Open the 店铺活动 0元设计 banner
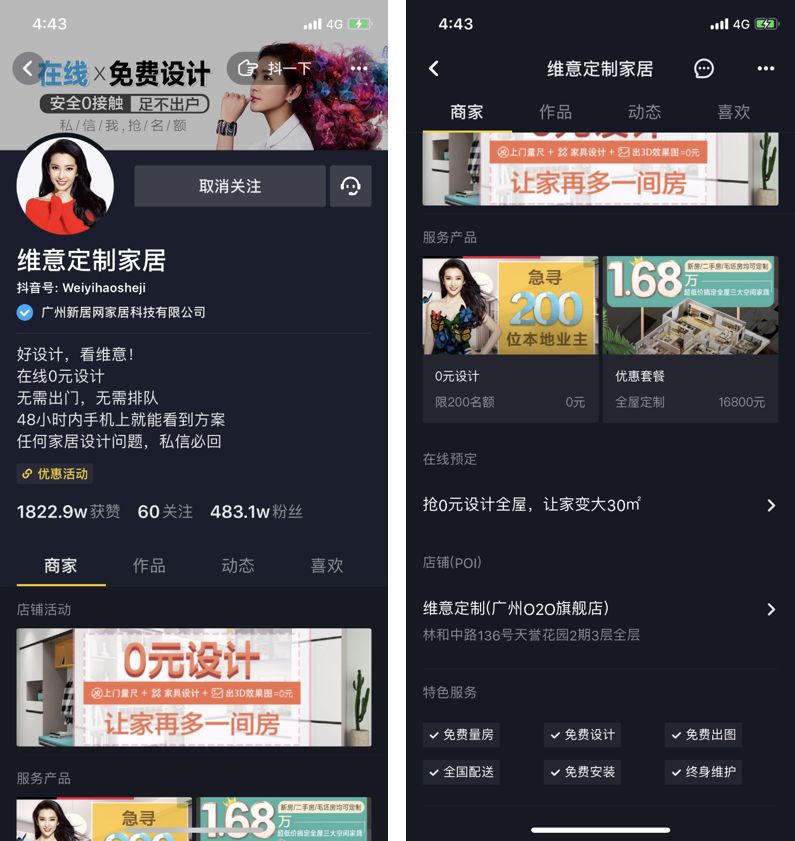Screen dimensions: 795x841 click(194, 687)
